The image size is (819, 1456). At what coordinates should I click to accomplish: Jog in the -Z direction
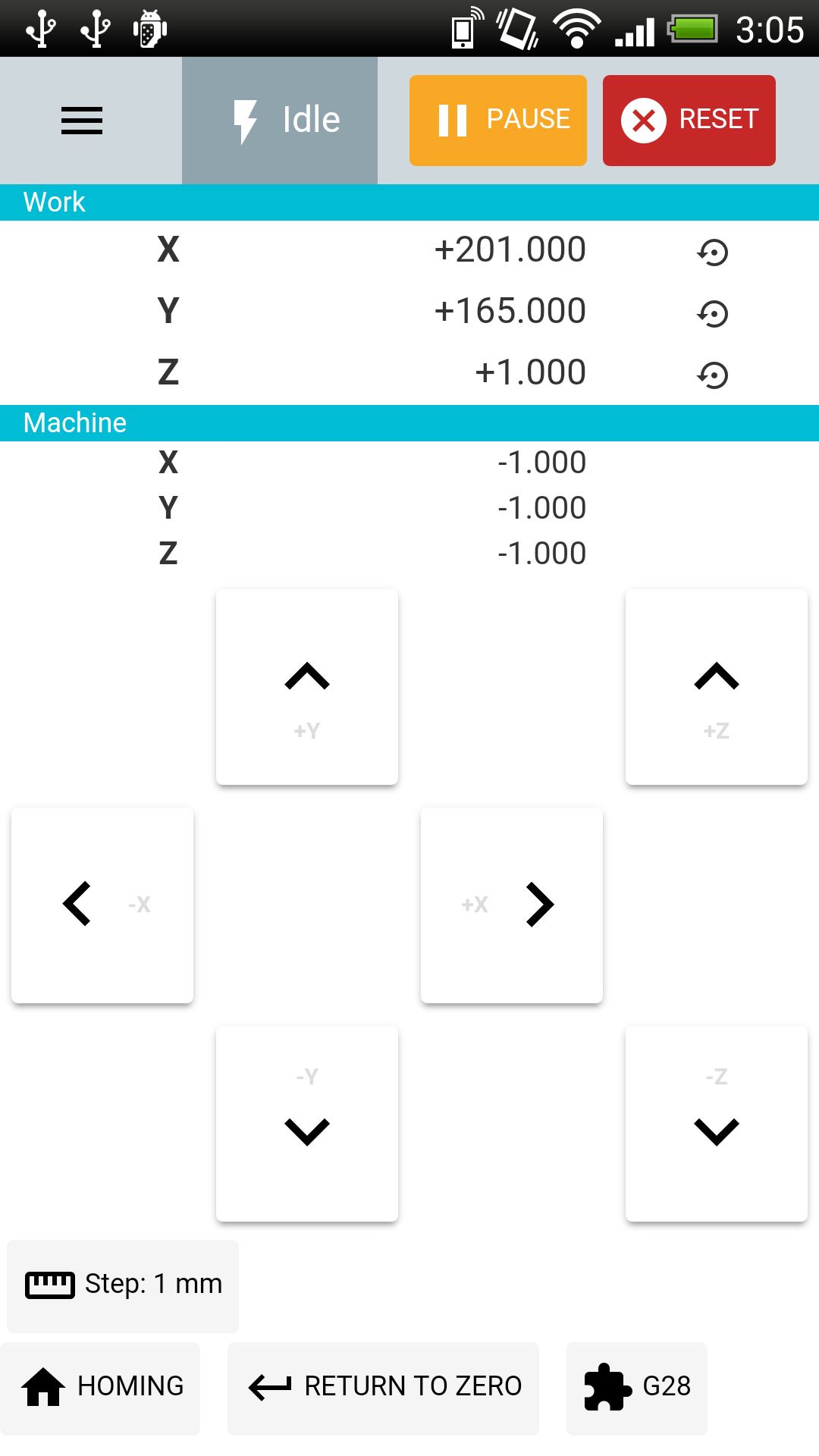(x=717, y=1123)
